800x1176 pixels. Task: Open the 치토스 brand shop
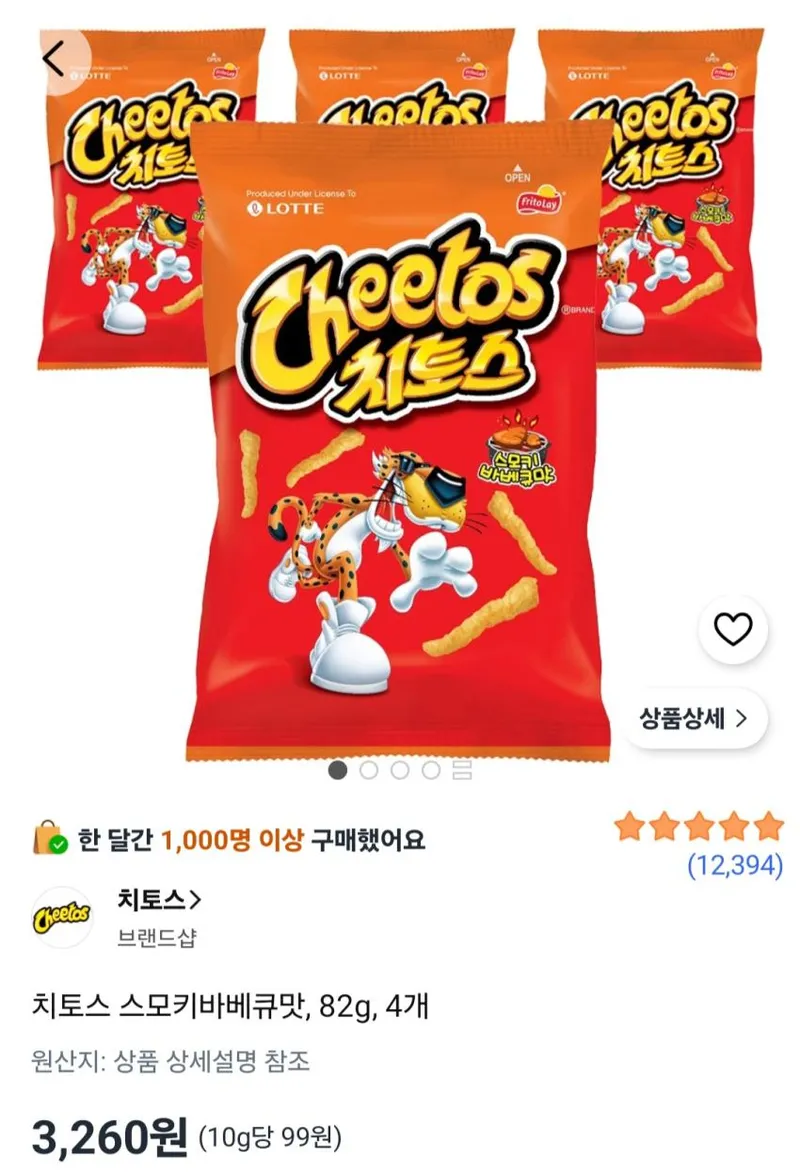click(x=159, y=898)
